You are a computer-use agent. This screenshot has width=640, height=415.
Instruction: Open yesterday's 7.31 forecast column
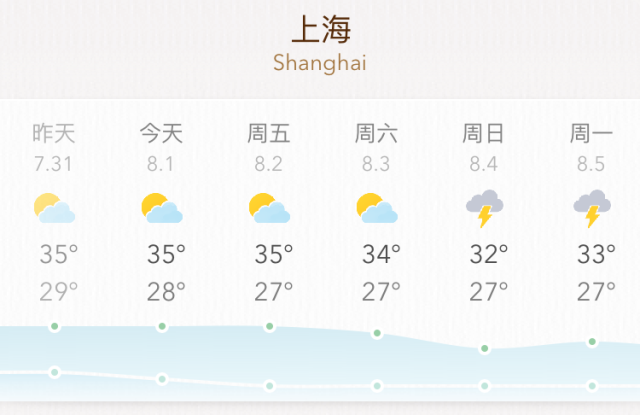tap(55, 210)
